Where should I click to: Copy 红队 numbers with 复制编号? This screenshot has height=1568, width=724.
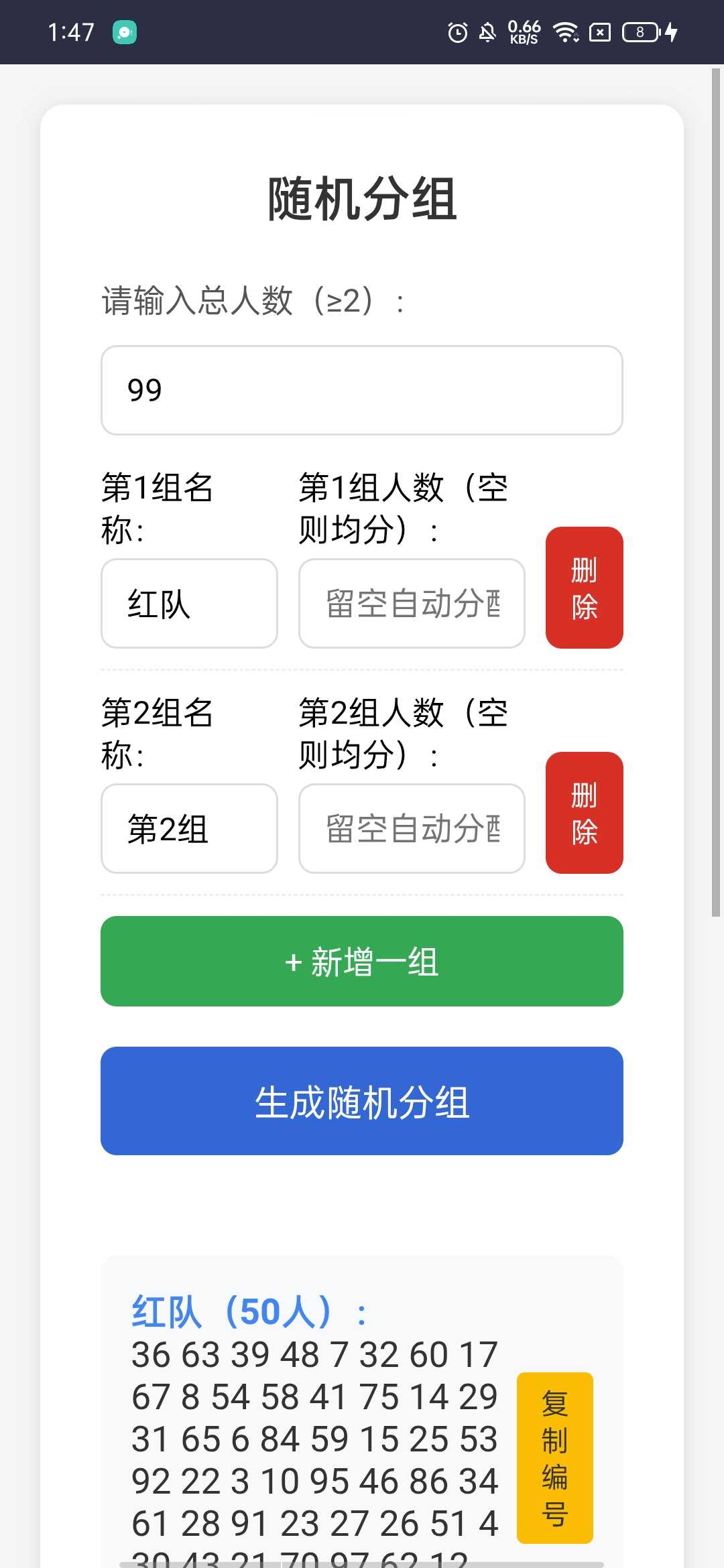pyautogui.click(x=554, y=1457)
